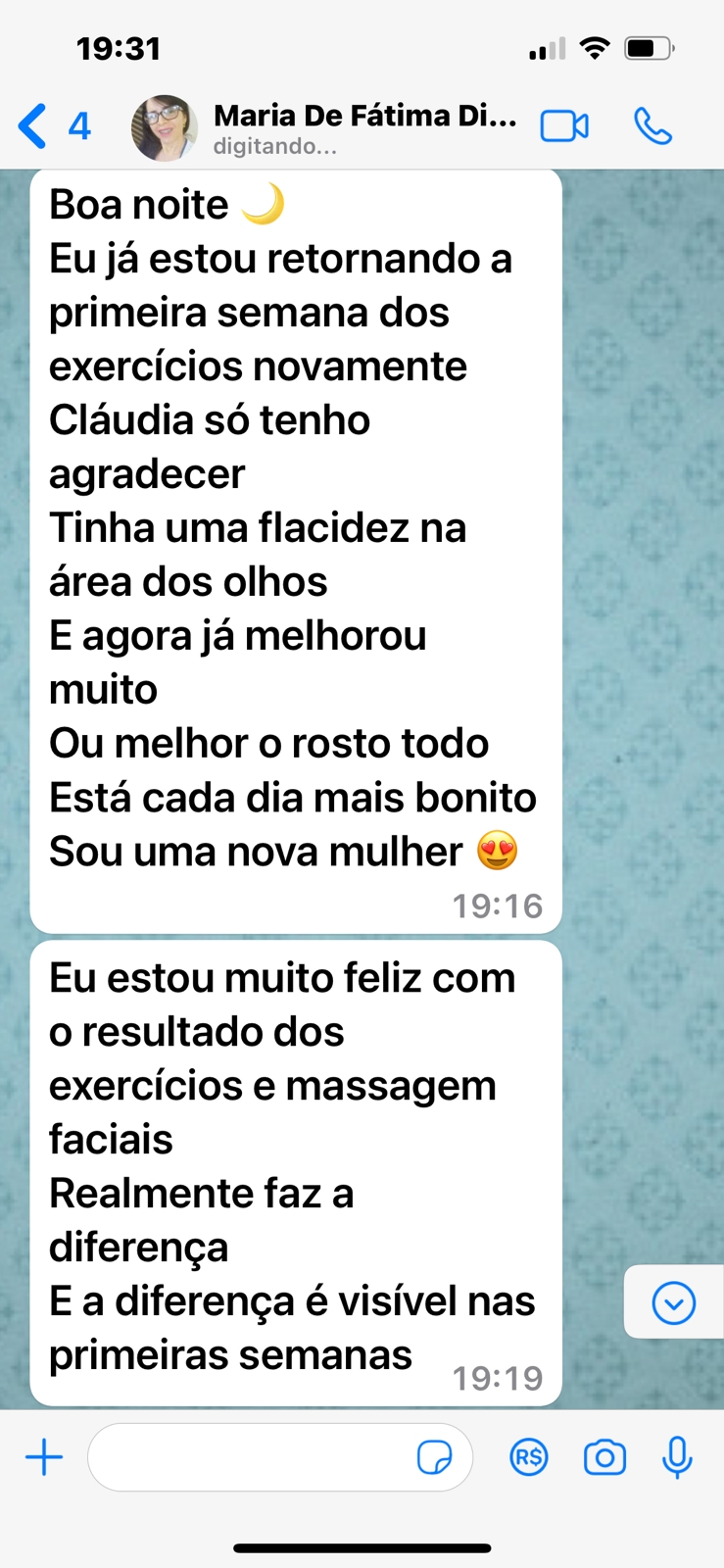Start a voice call with Maria
The image size is (724, 1568).
click(652, 126)
